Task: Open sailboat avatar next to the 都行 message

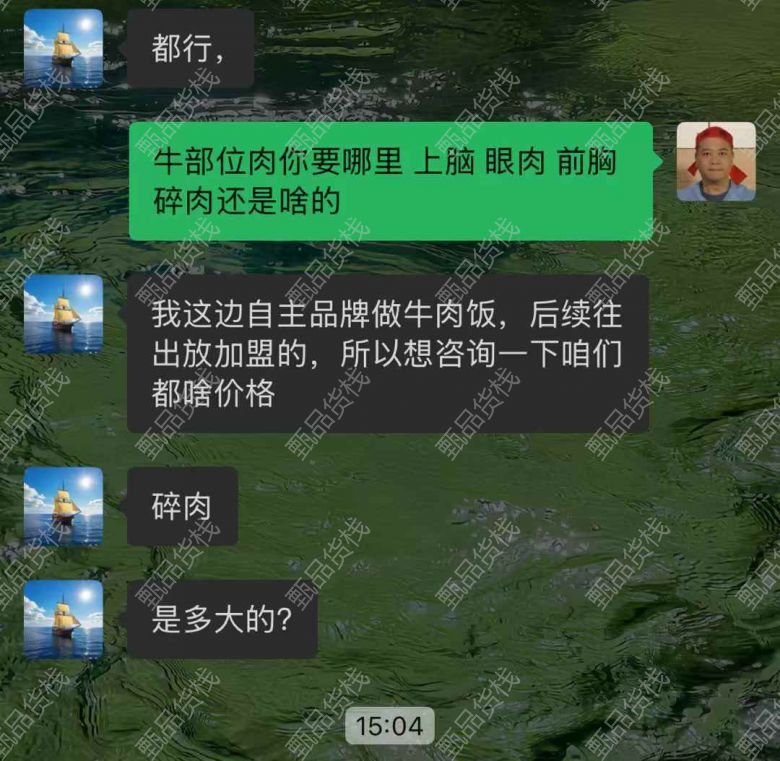Action: pos(64,48)
